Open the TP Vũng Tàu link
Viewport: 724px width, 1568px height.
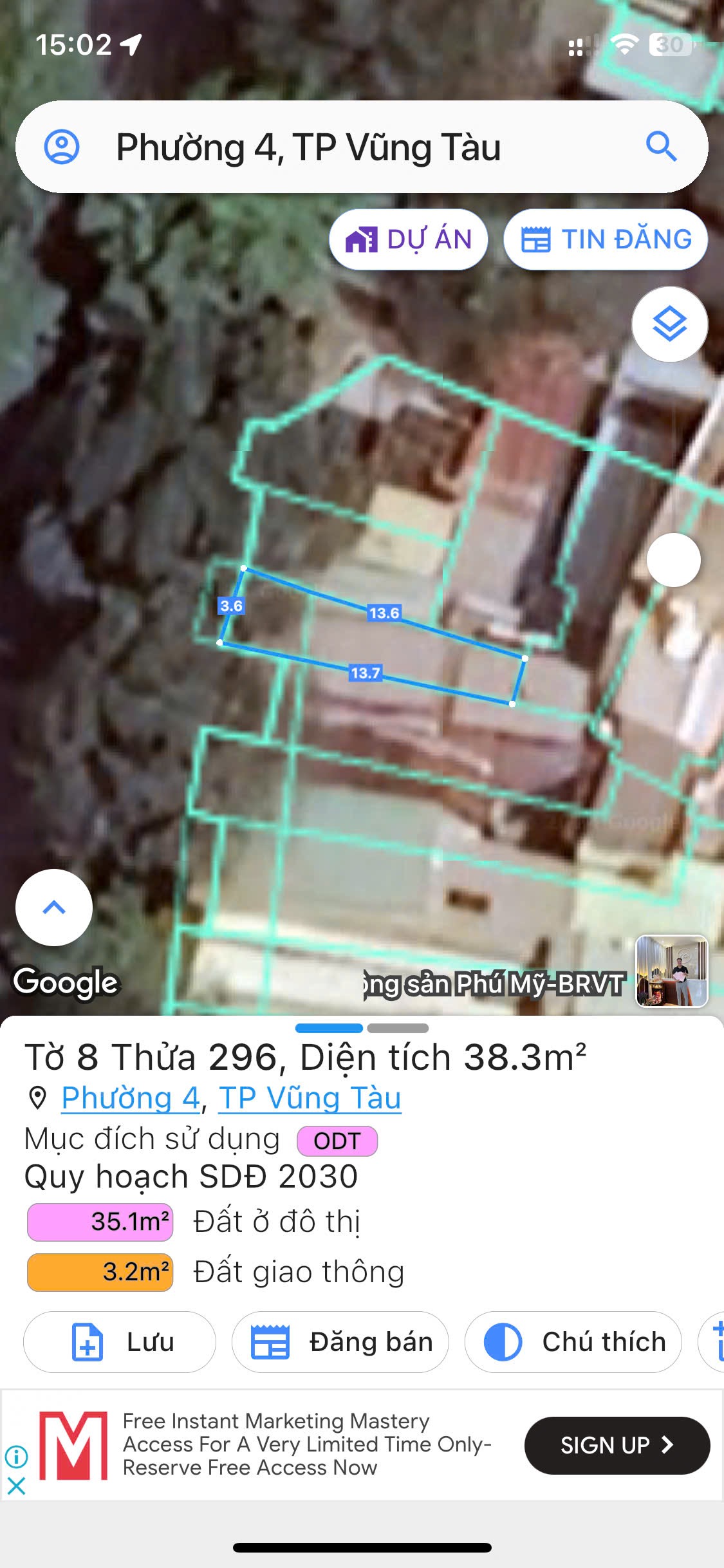coord(310,1098)
